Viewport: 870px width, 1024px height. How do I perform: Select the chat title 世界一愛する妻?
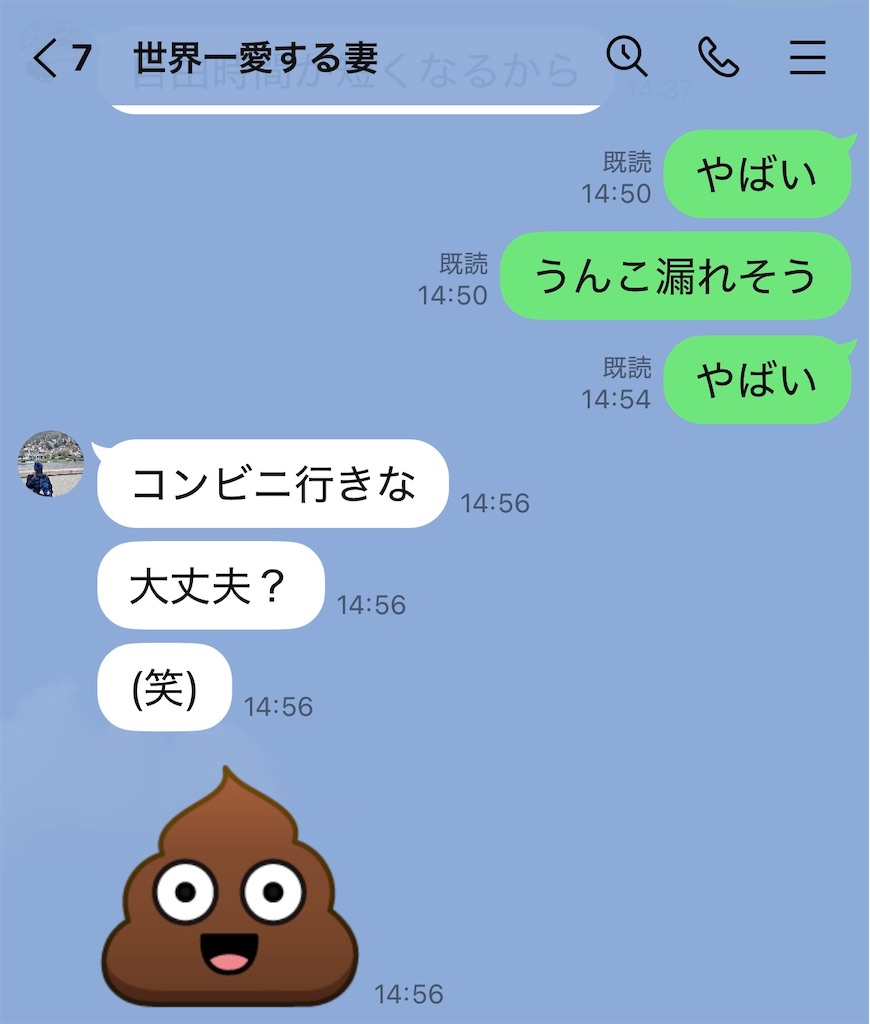click(x=254, y=60)
